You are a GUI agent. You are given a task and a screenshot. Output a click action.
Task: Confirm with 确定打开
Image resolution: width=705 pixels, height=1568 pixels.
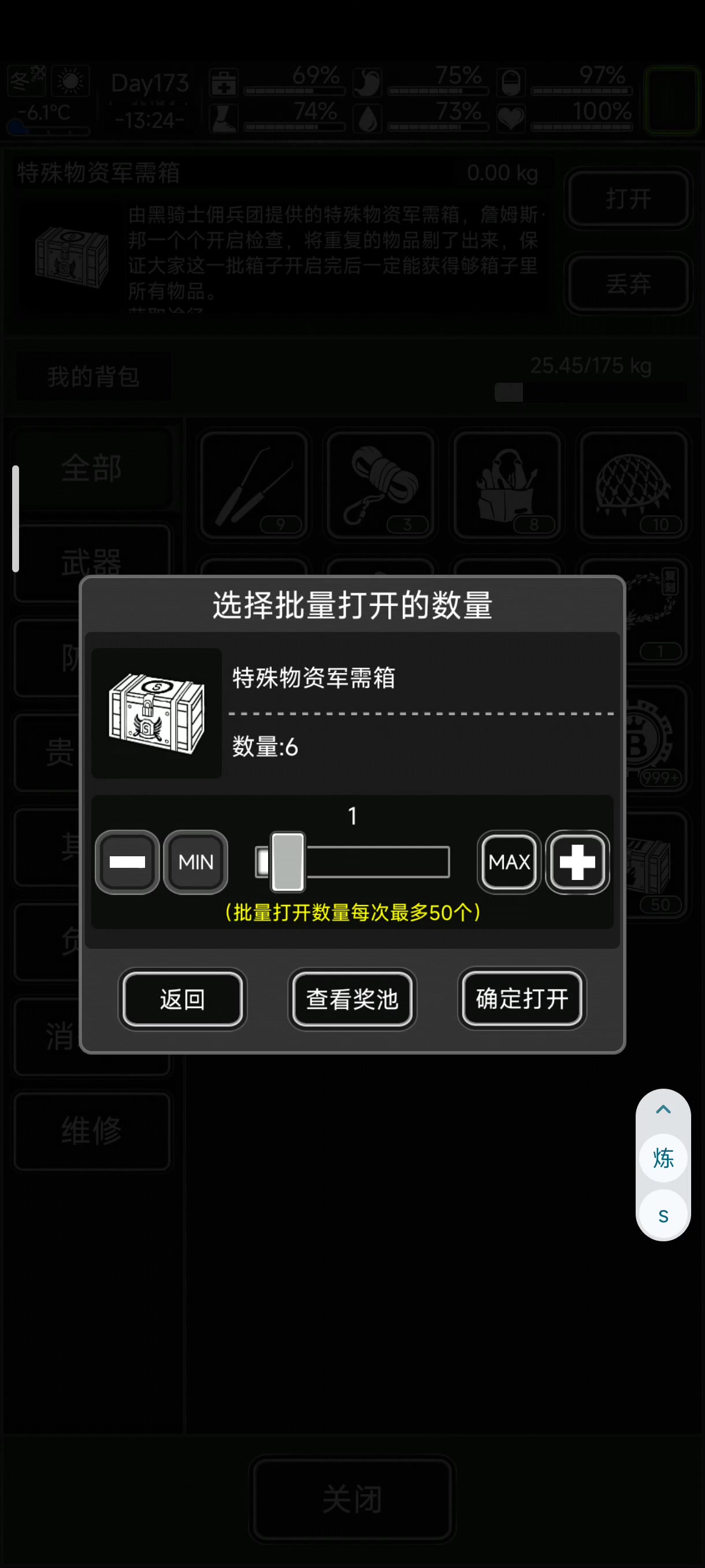click(x=522, y=999)
